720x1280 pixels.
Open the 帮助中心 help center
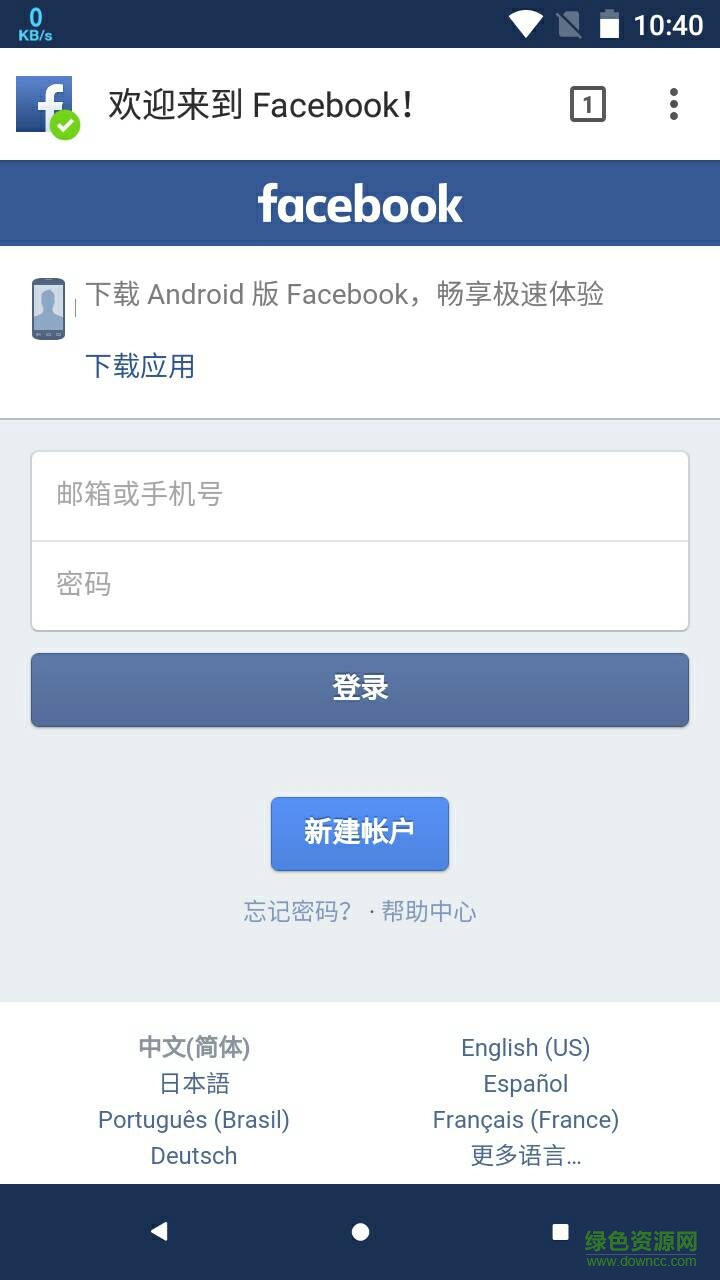(x=429, y=911)
